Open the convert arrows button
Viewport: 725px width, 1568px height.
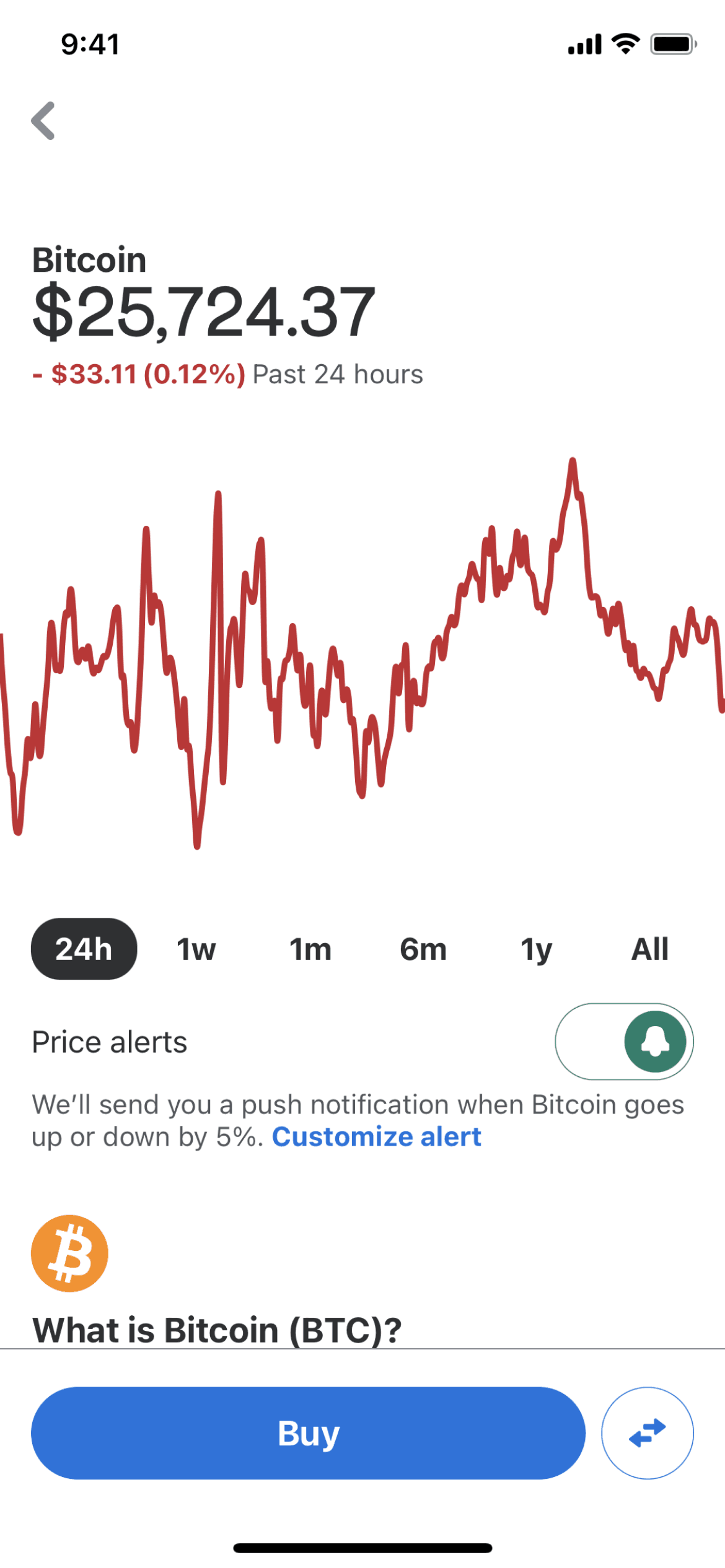pos(647,1433)
